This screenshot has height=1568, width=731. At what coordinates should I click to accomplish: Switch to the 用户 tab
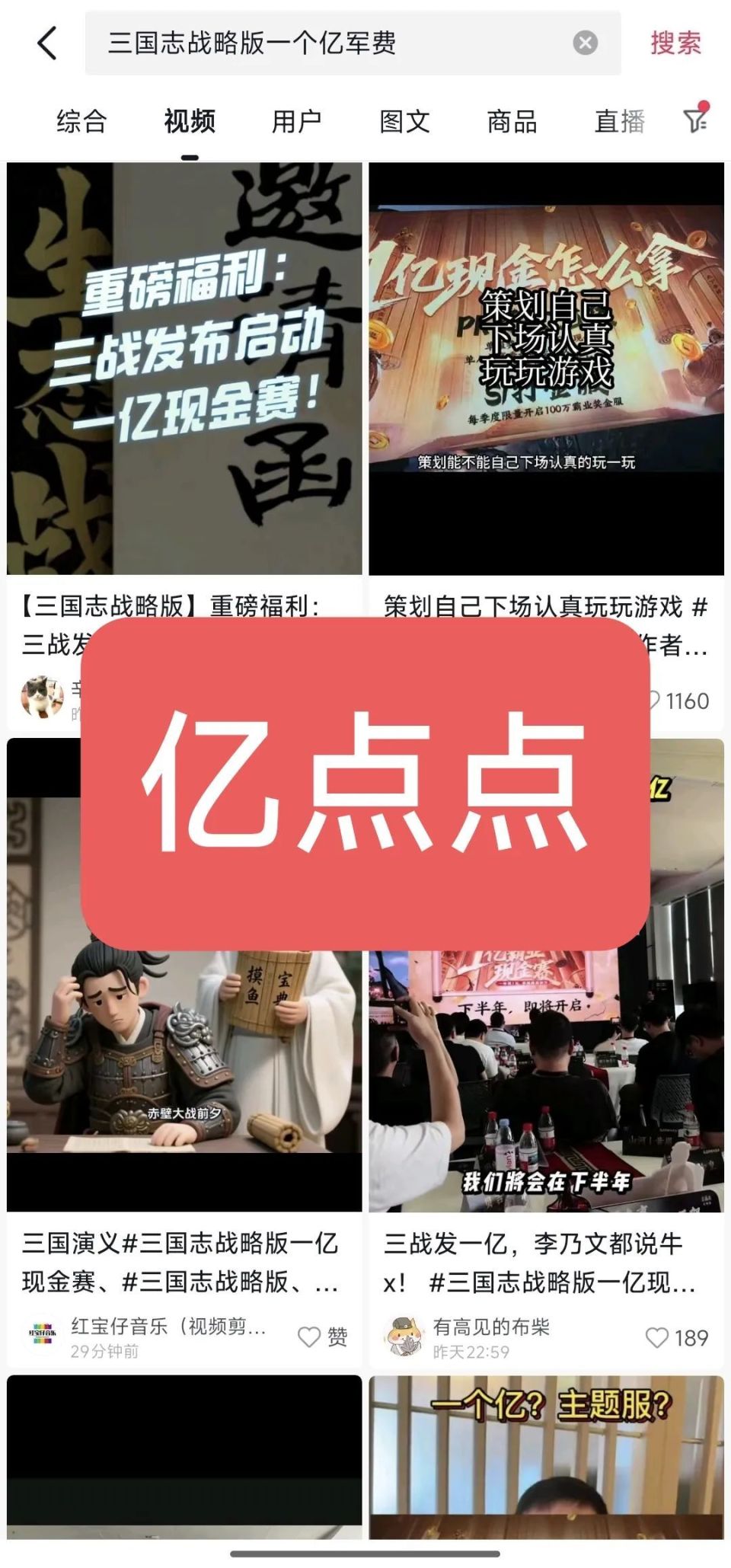tap(297, 122)
